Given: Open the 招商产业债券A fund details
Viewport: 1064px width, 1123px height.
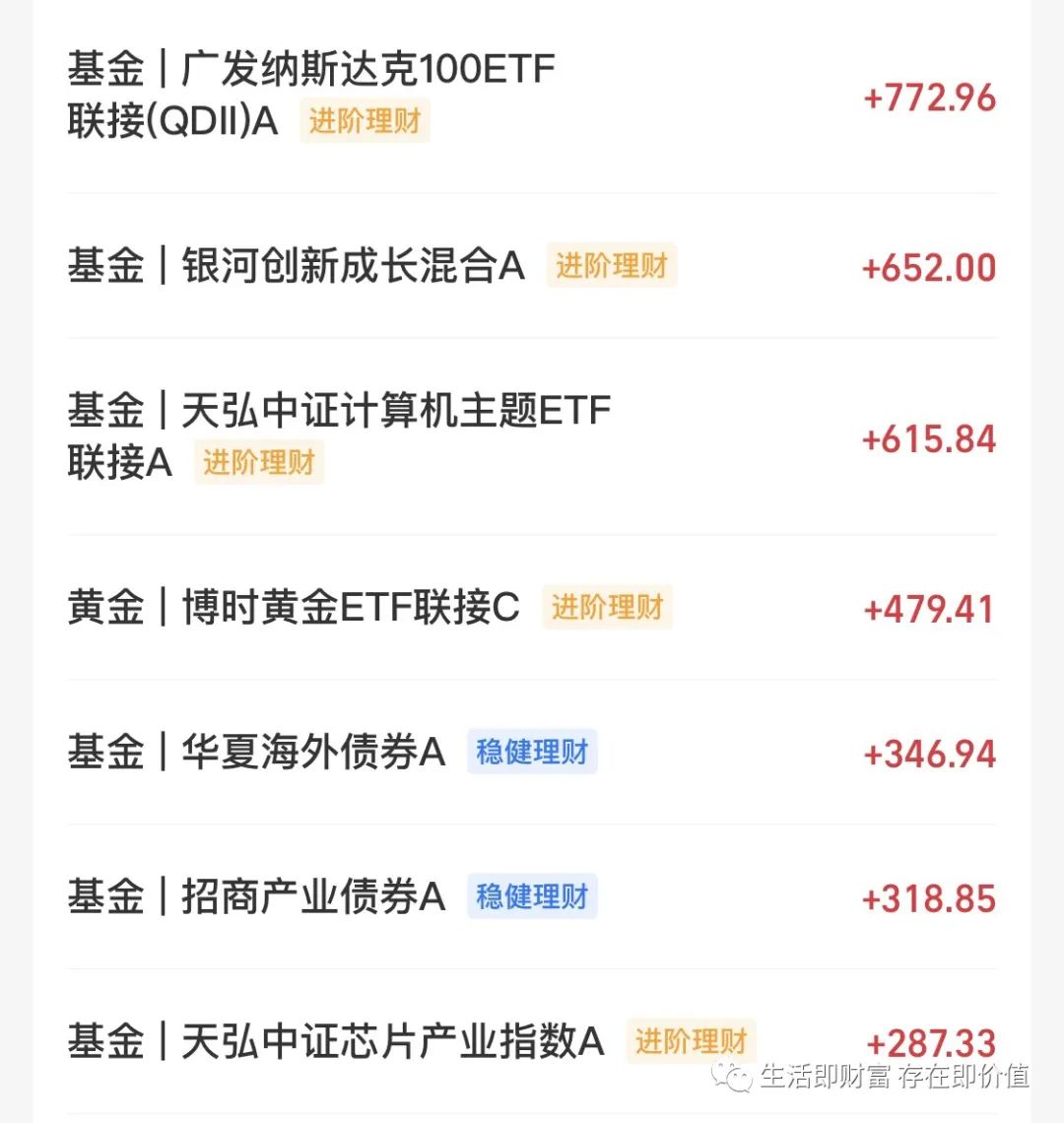Looking at the screenshot, I should [256, 896].
